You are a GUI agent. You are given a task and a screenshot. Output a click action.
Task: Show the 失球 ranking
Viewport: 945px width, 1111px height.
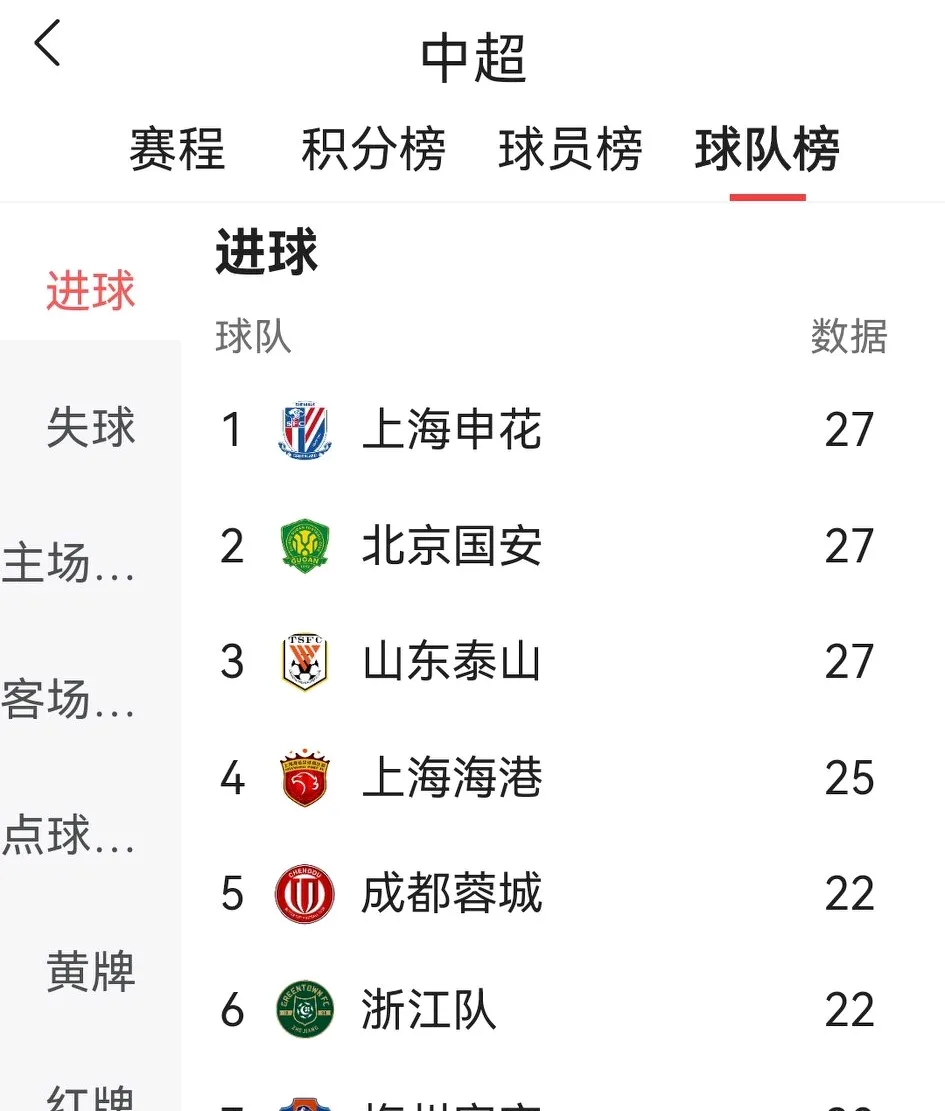click(x=91, y=427)
